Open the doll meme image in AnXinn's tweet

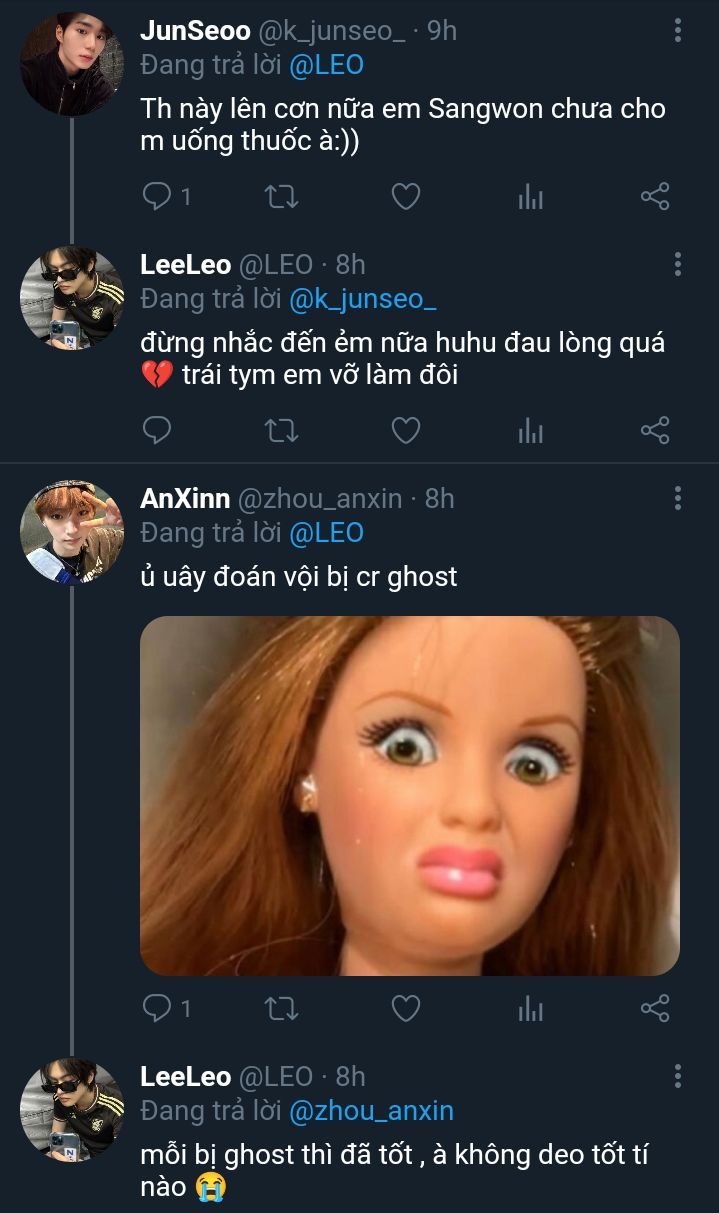click(409, 795)
